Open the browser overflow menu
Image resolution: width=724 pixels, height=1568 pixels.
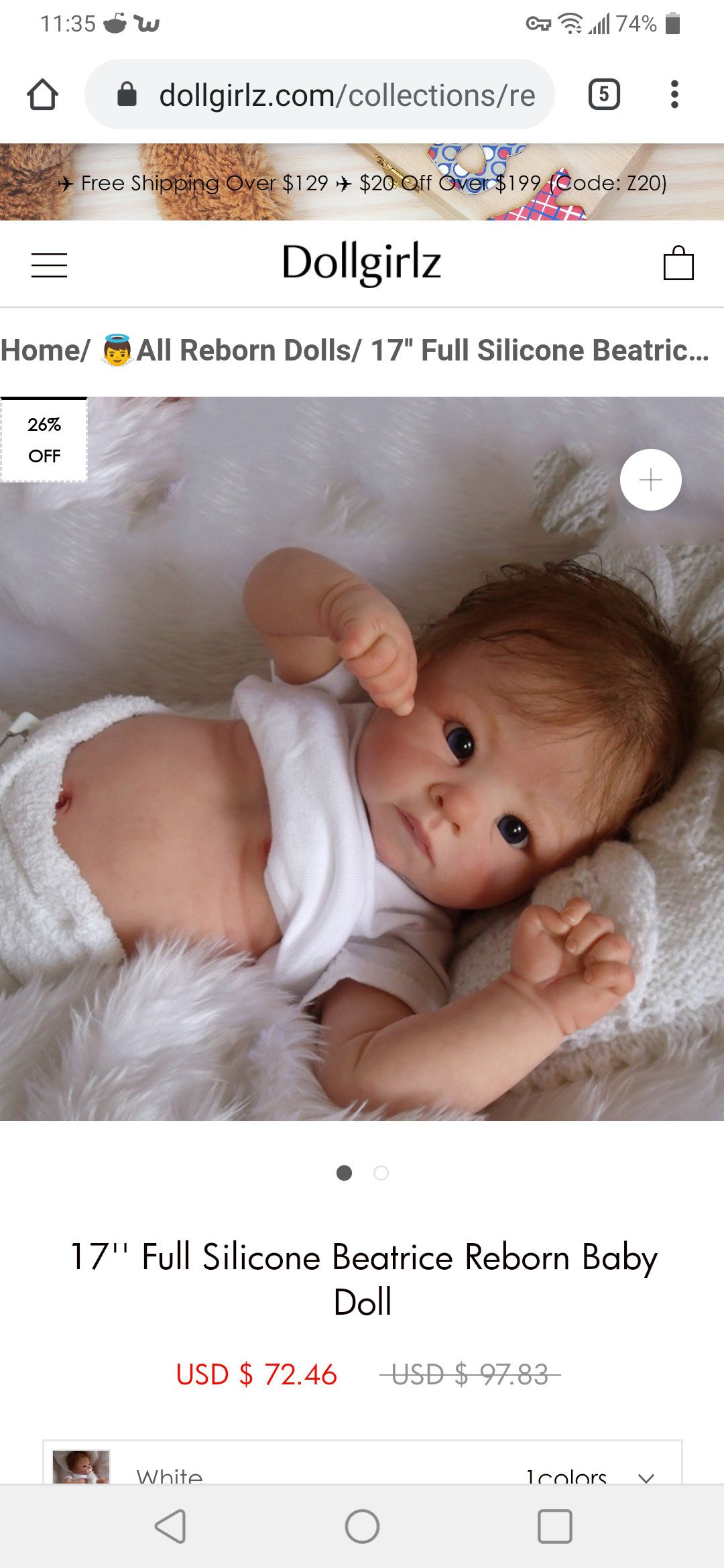(x=674, y=94)
